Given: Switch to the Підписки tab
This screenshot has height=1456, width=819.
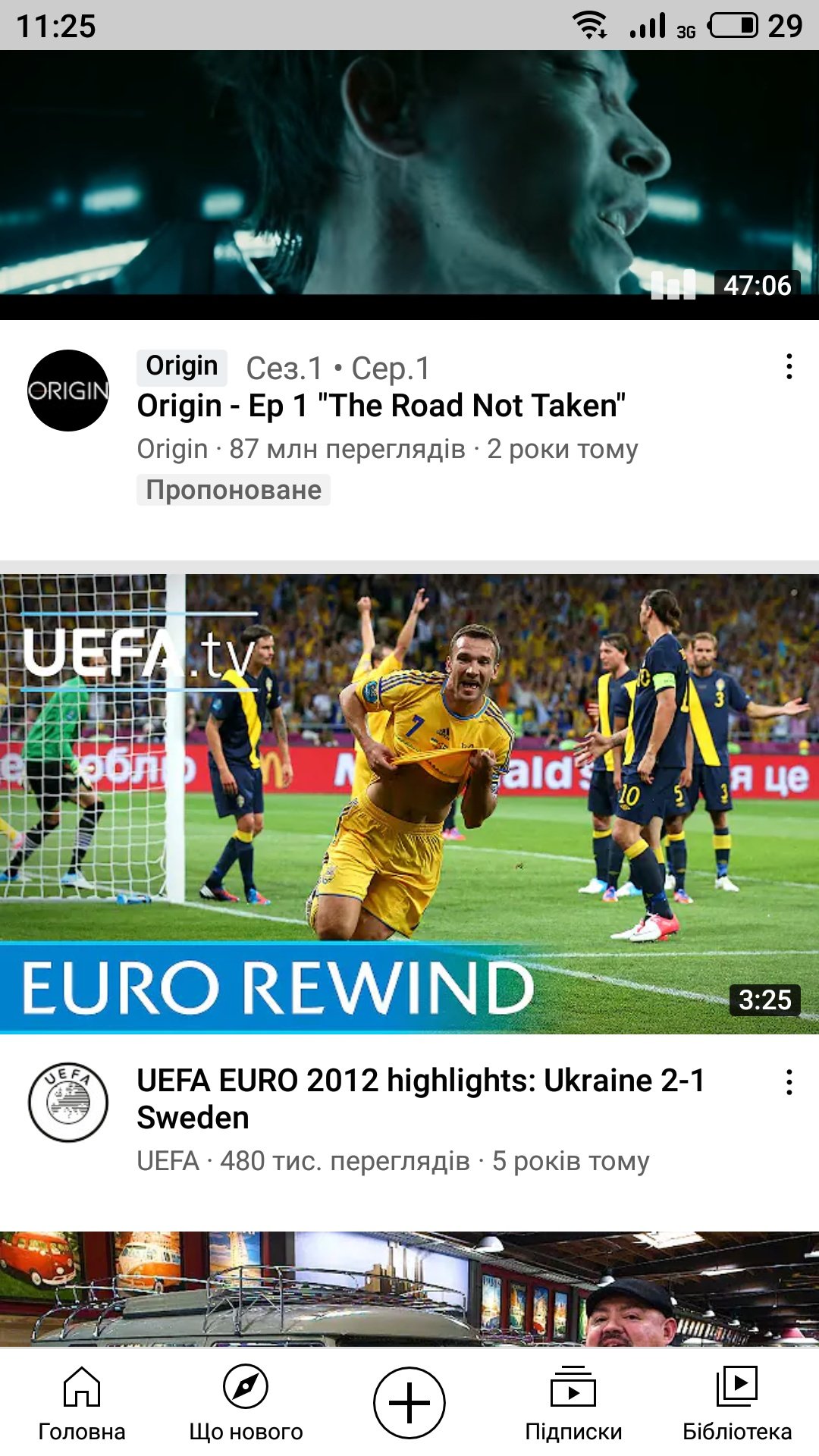Looking at the screenshot, I should (x=573, y=1403).
